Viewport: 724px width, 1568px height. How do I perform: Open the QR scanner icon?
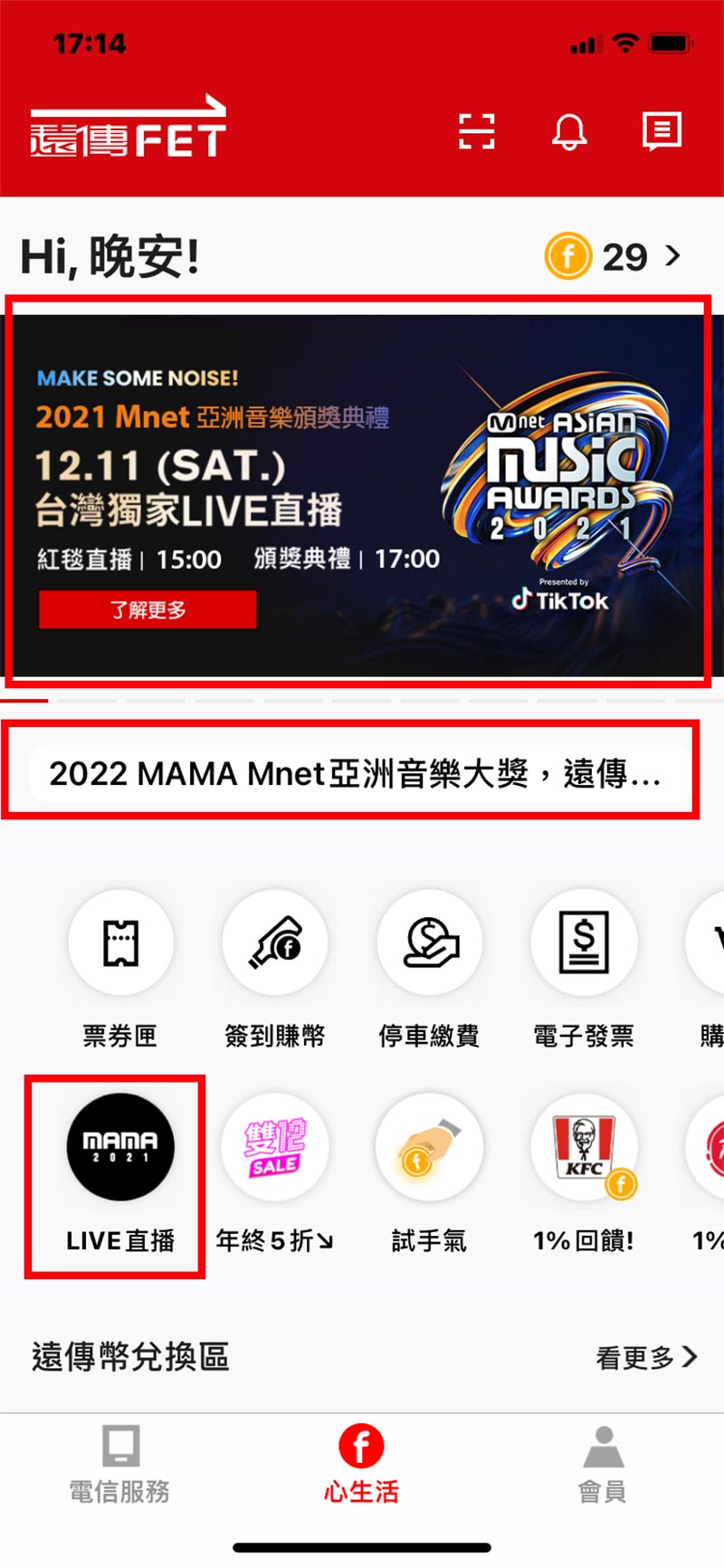[476, 131]
